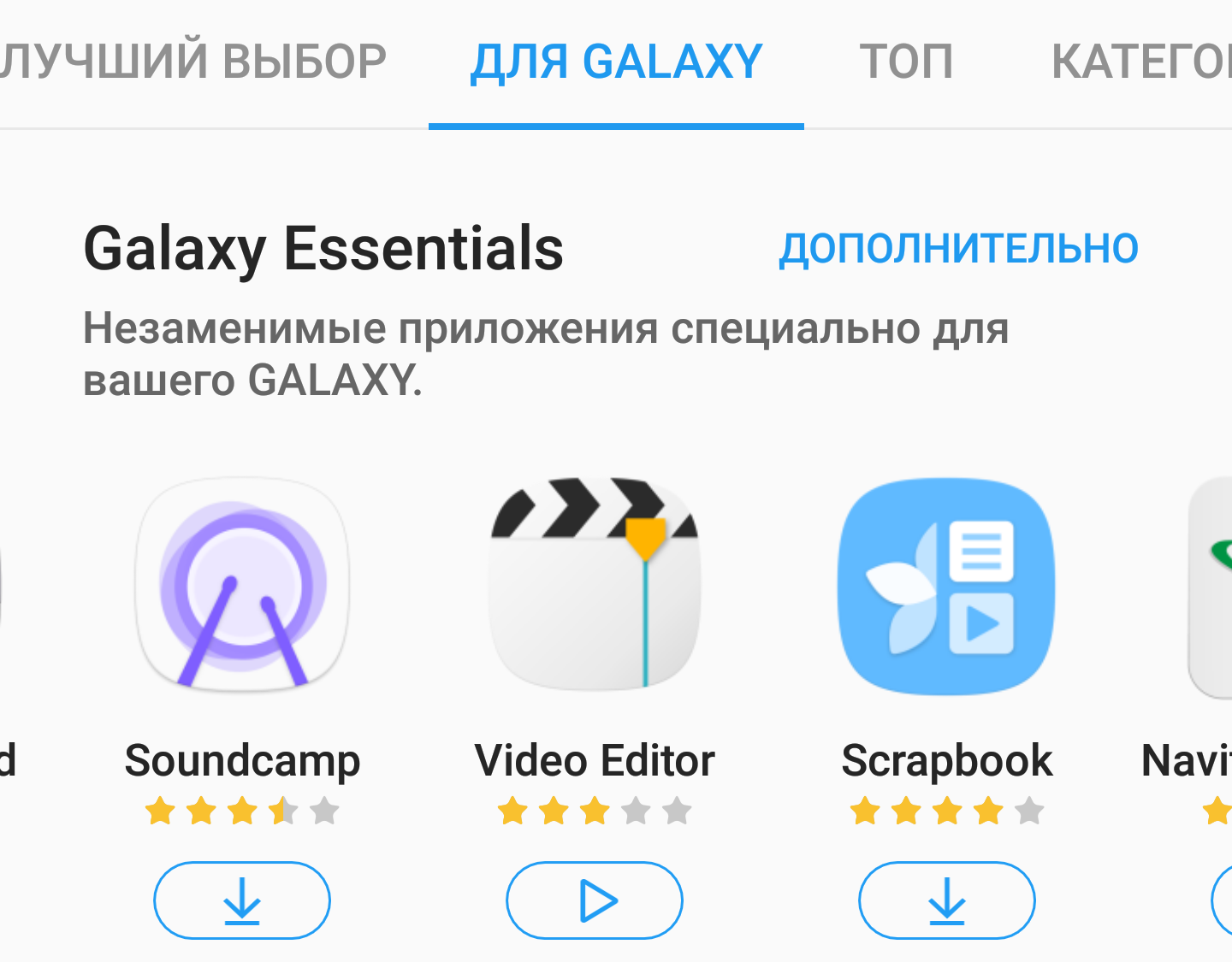Switch to the КАТЕГОРИИ tab
Image resolution: width=1232 pixels, height=962 pixels.
[x=1142, y=62]
